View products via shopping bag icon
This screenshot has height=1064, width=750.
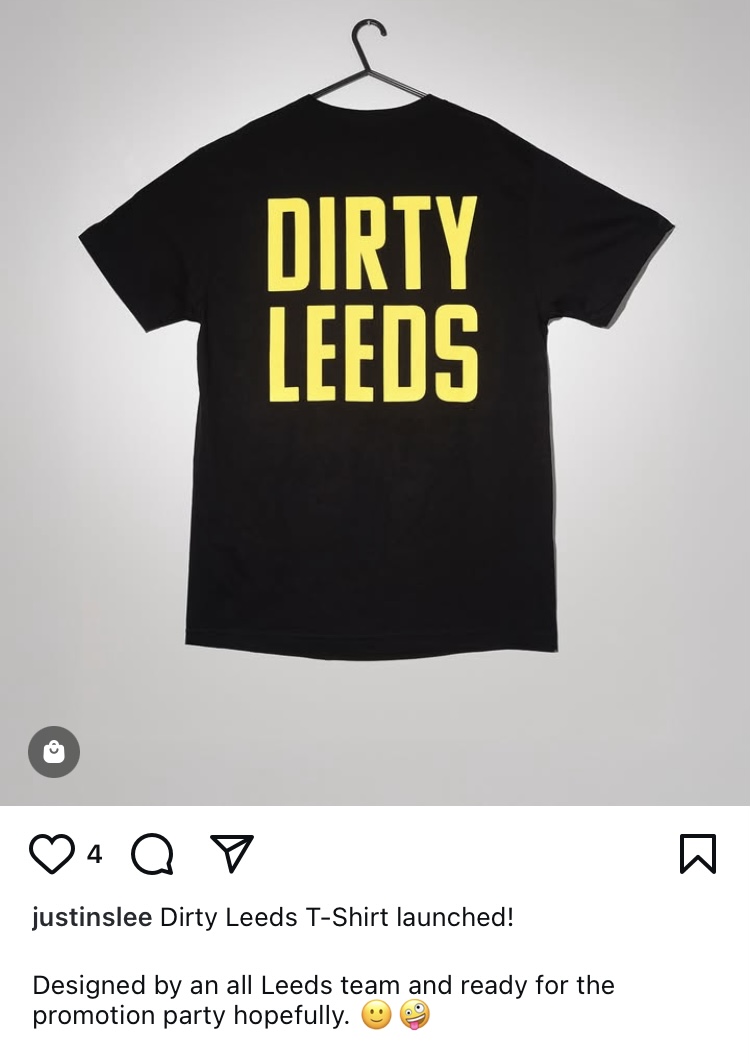point(54,751)
